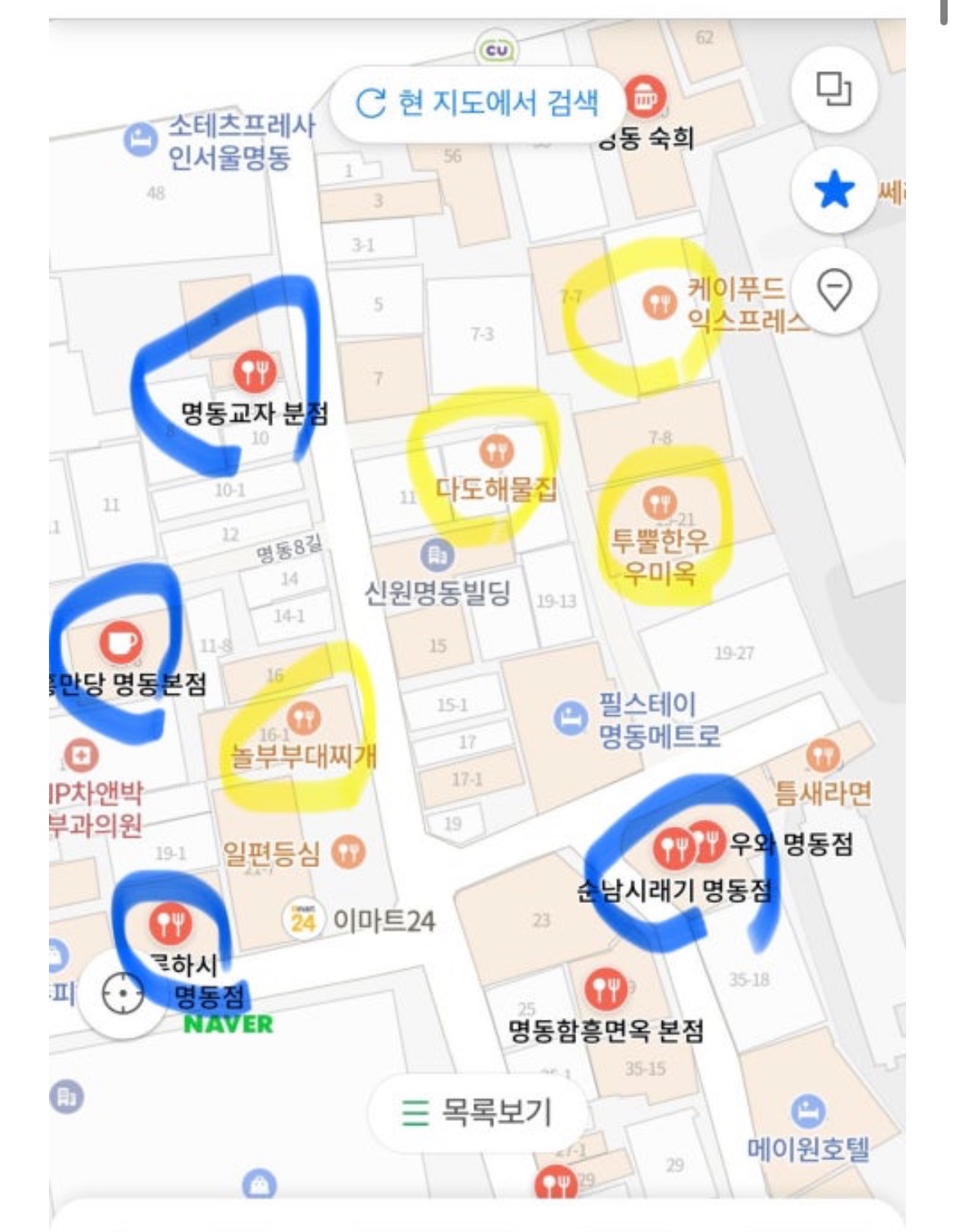The width and height of the screenshot is (955, 1232).
Task: Open the 목록보기 list view
Action: pyautogui.click(x=477, y=1112)
